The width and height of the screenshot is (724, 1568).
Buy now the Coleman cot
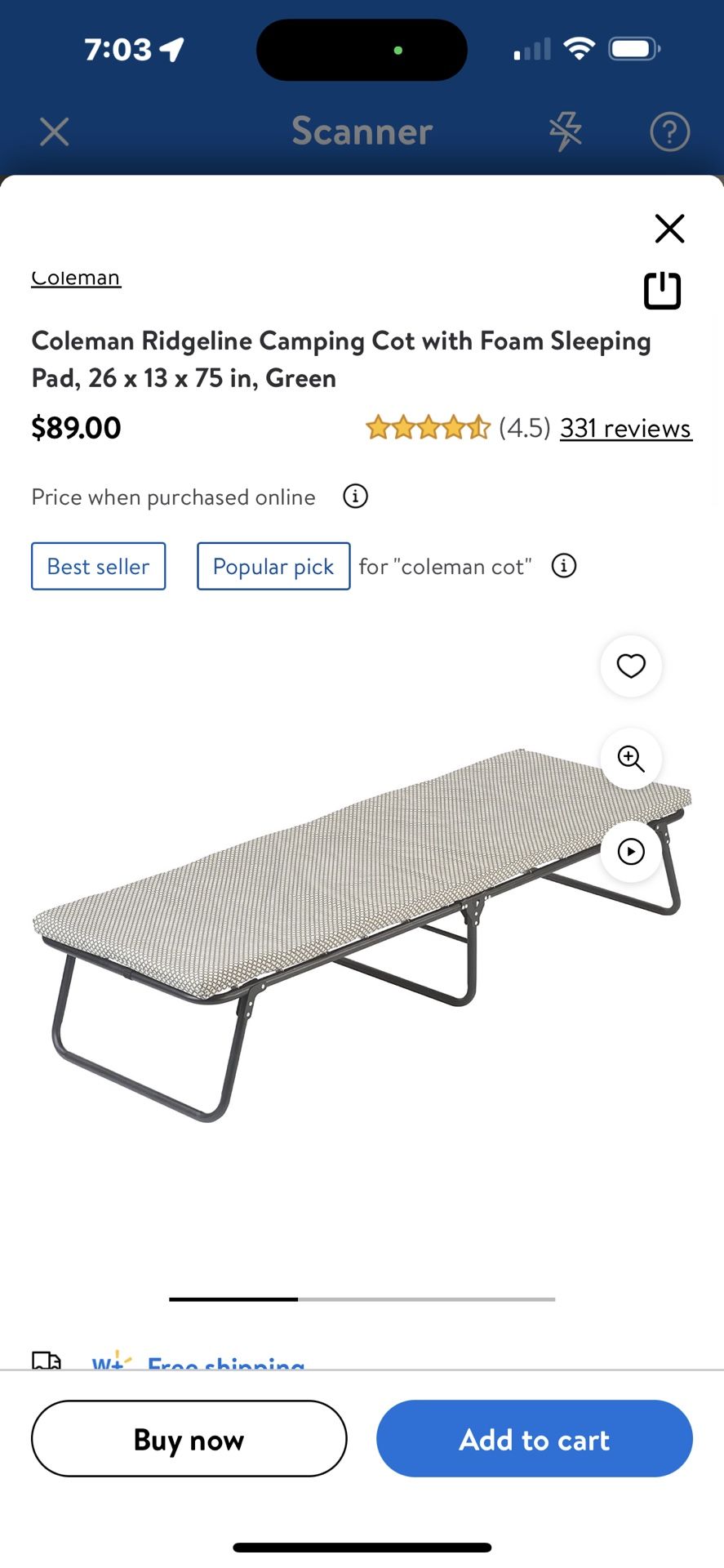click(x=189, y=1439)
